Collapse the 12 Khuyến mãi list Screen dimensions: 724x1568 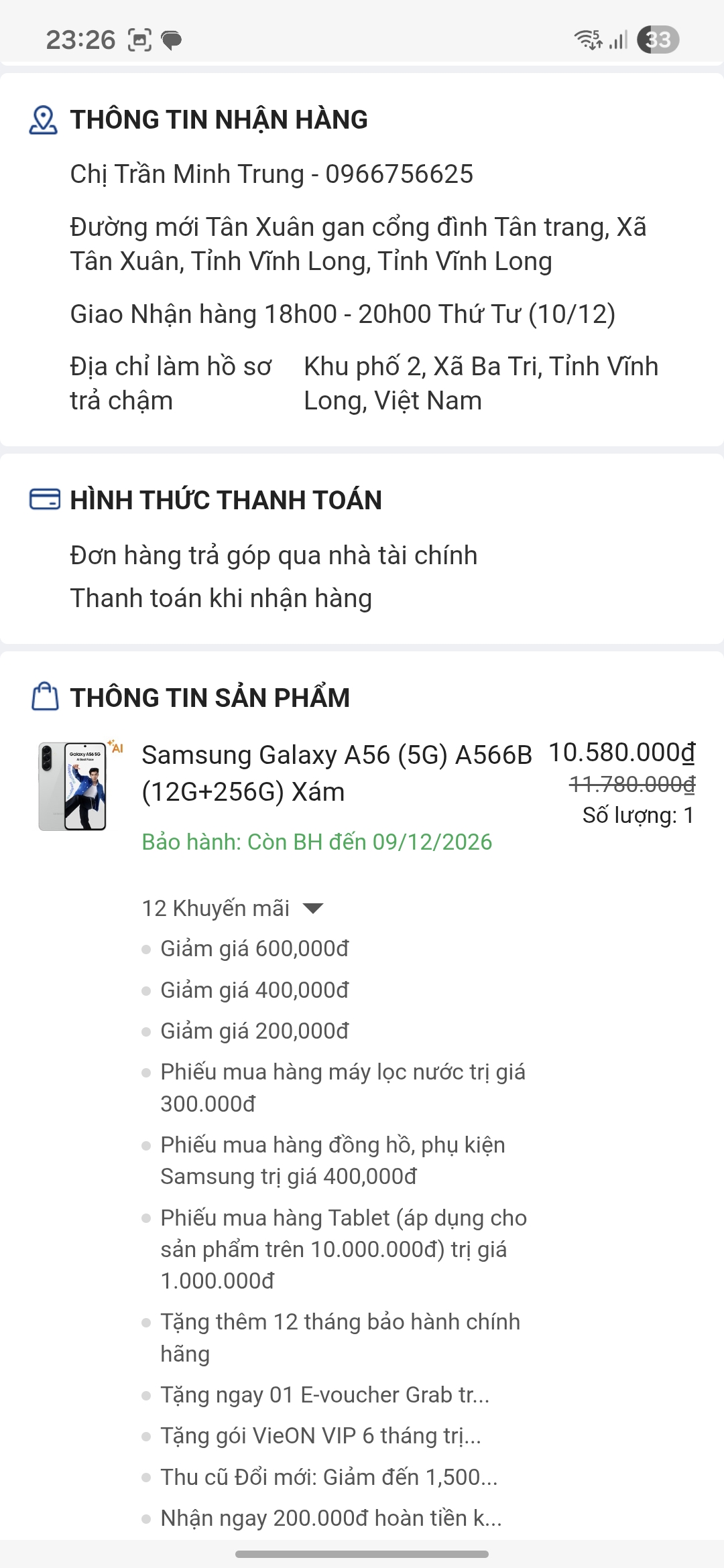pyautogui.click(x=312, y=909)
